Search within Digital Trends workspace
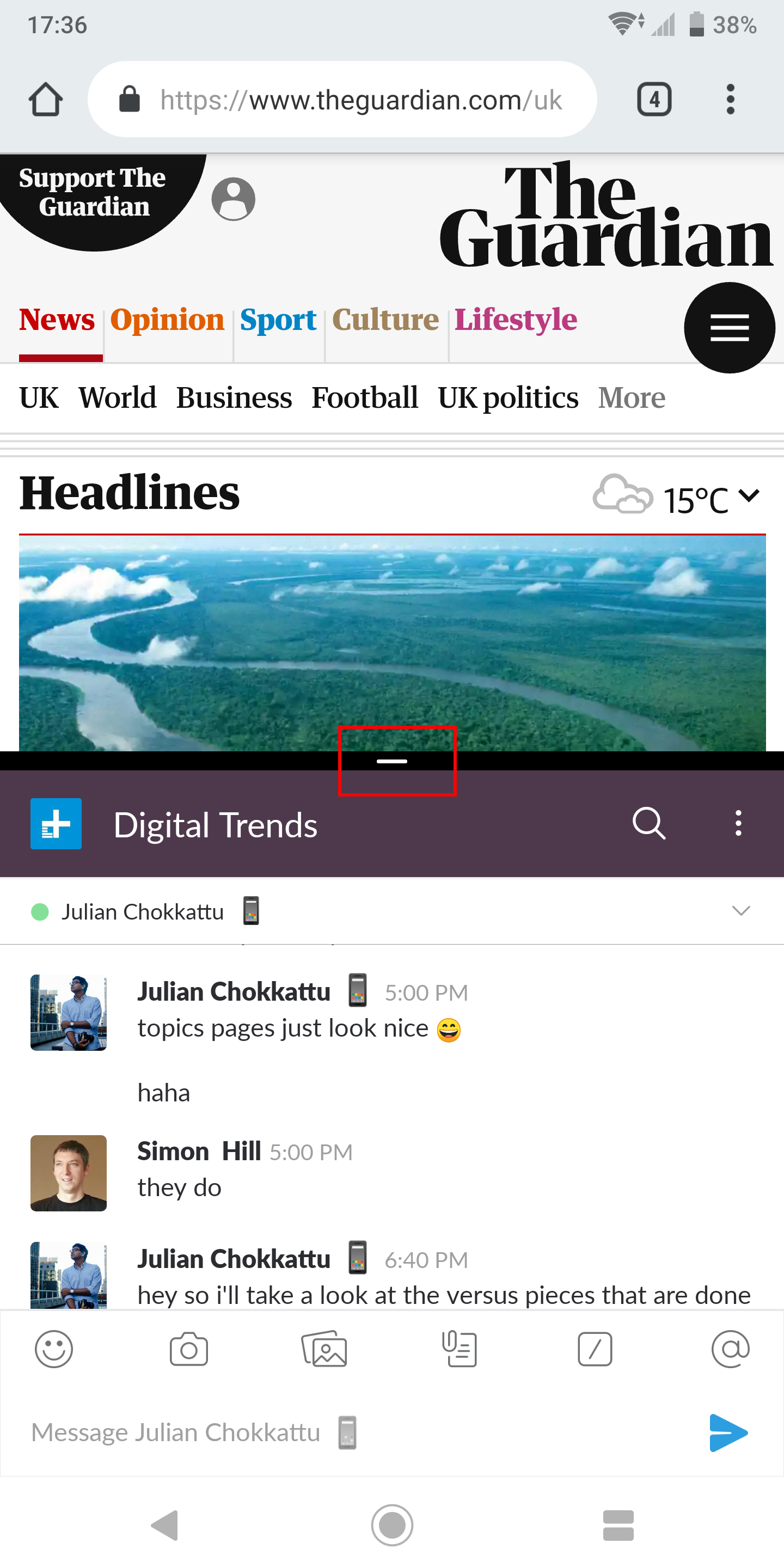 tap(649, 824)
